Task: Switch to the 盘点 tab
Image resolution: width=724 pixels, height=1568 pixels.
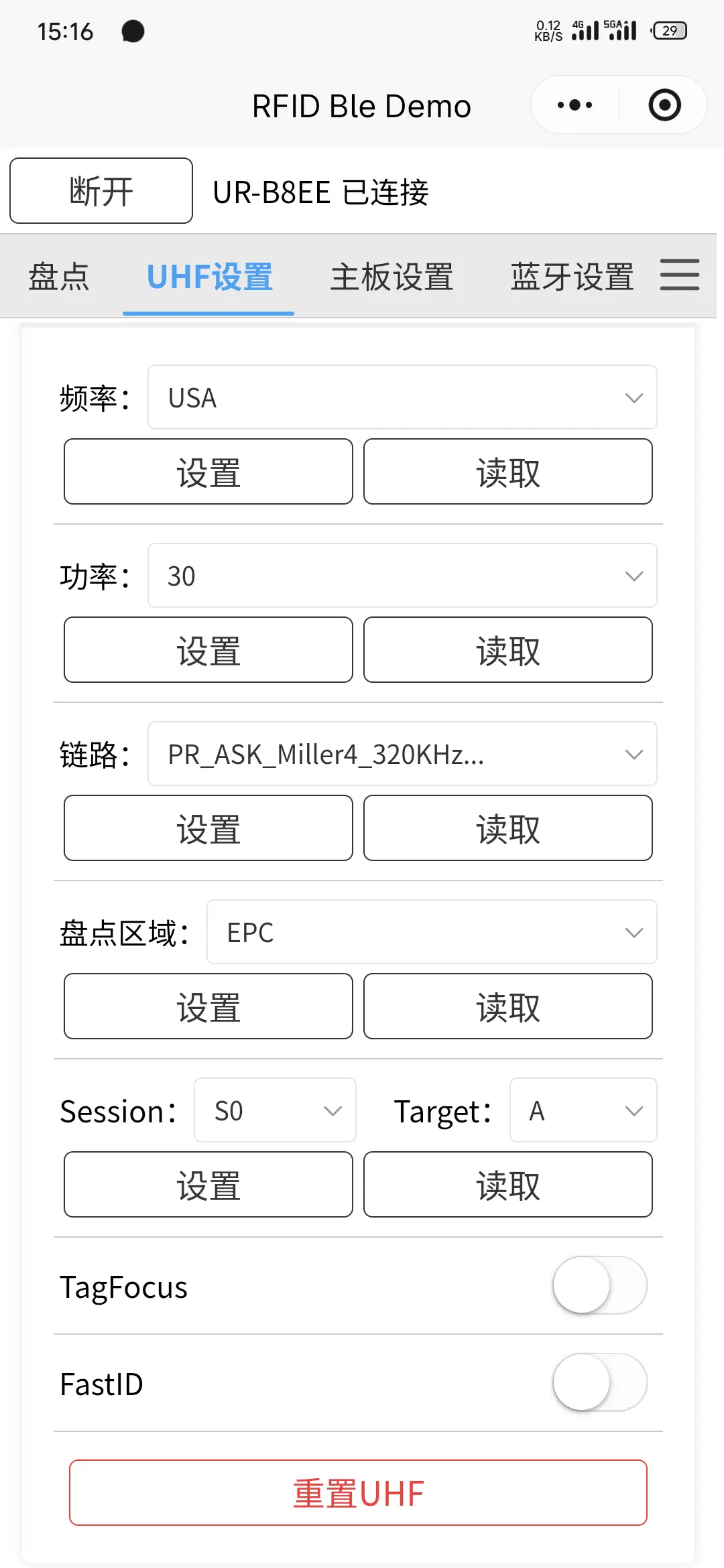Action: (59, 277)
